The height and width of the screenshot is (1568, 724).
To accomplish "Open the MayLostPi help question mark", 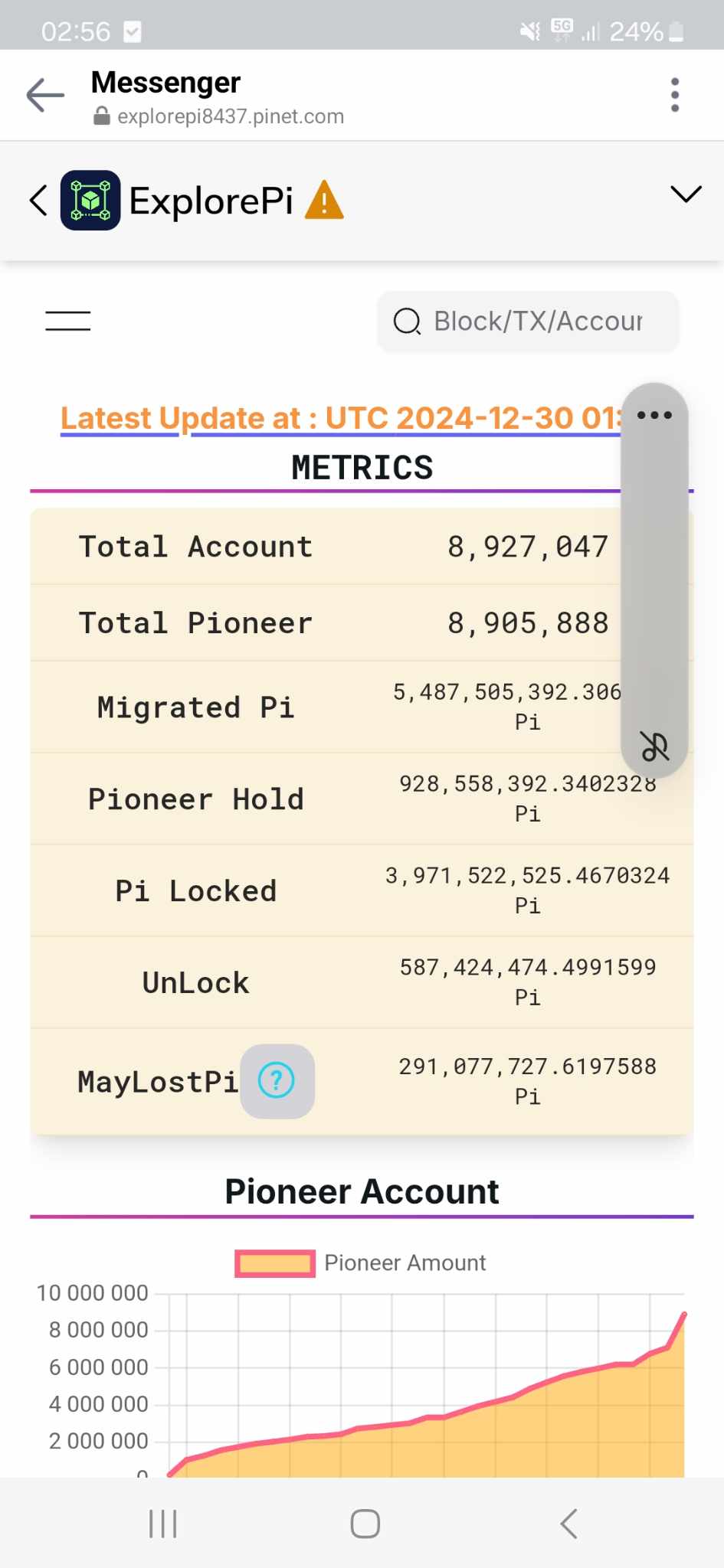I will click(x=277, y=1081).
